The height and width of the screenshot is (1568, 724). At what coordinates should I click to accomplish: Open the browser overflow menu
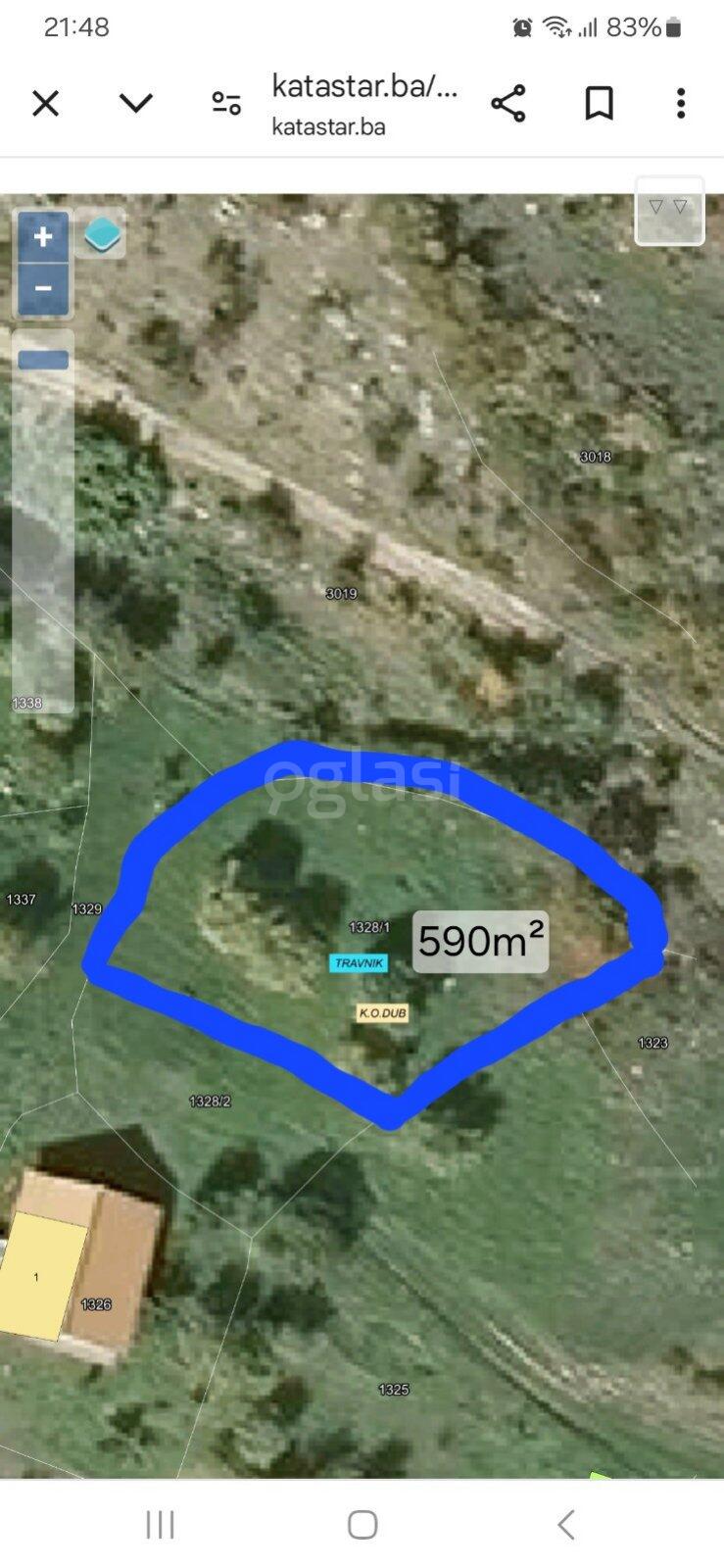[680, 103]
